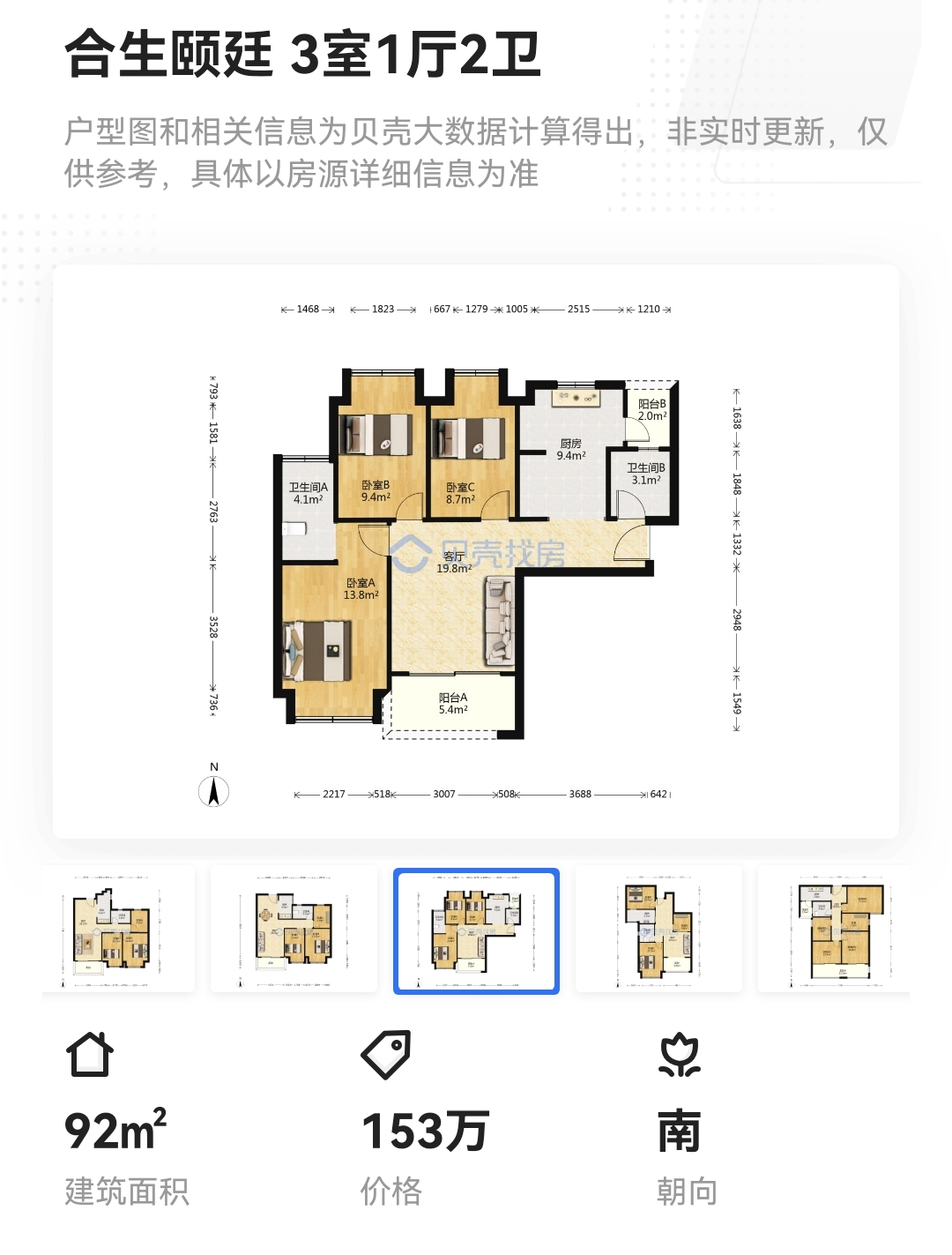952x1255 pixels.
Task: Select the last partially visible floor plan thumbnail
Action: (834, 930)
